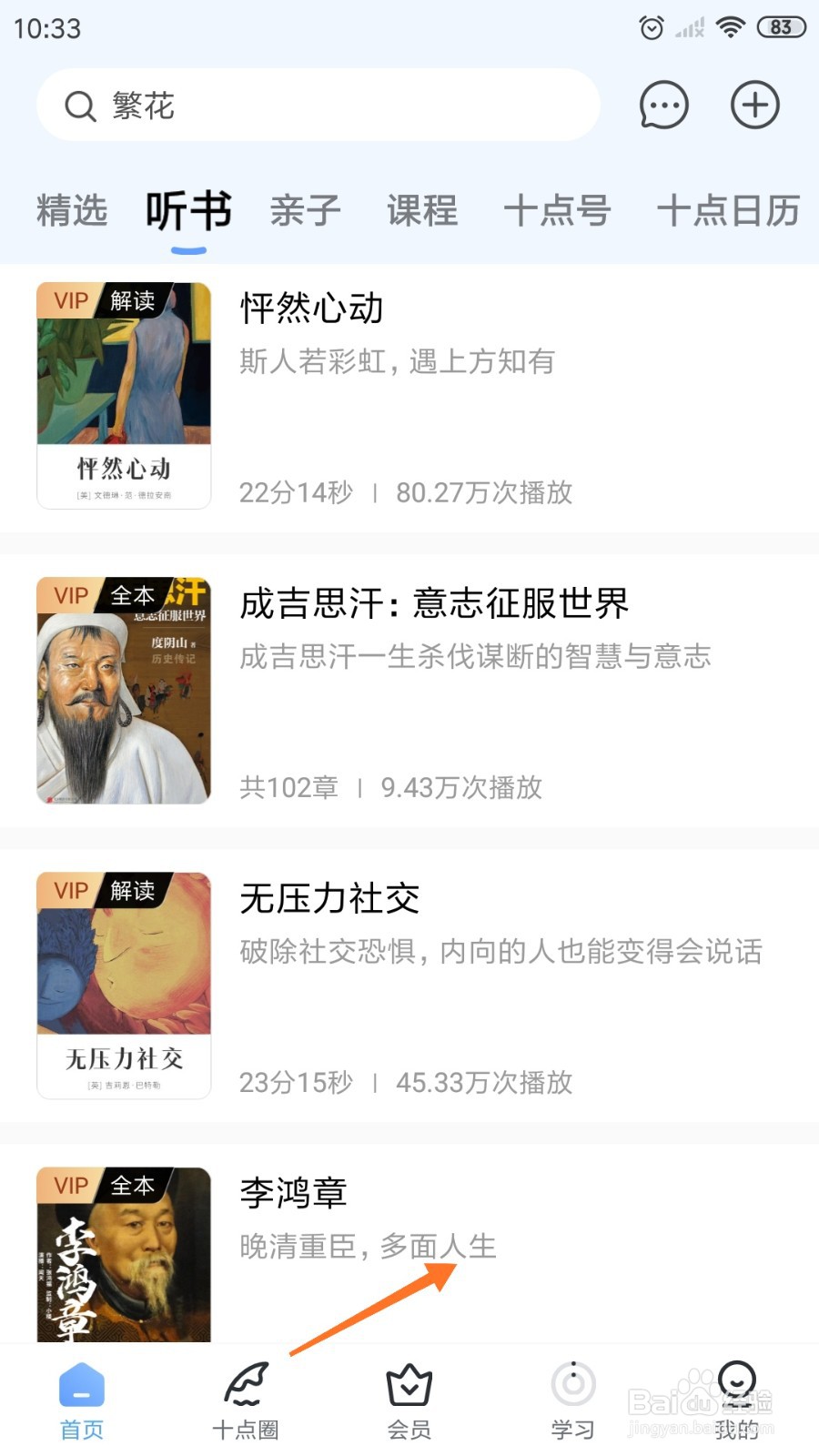Switch to the 精选 tab

point(72,211)
